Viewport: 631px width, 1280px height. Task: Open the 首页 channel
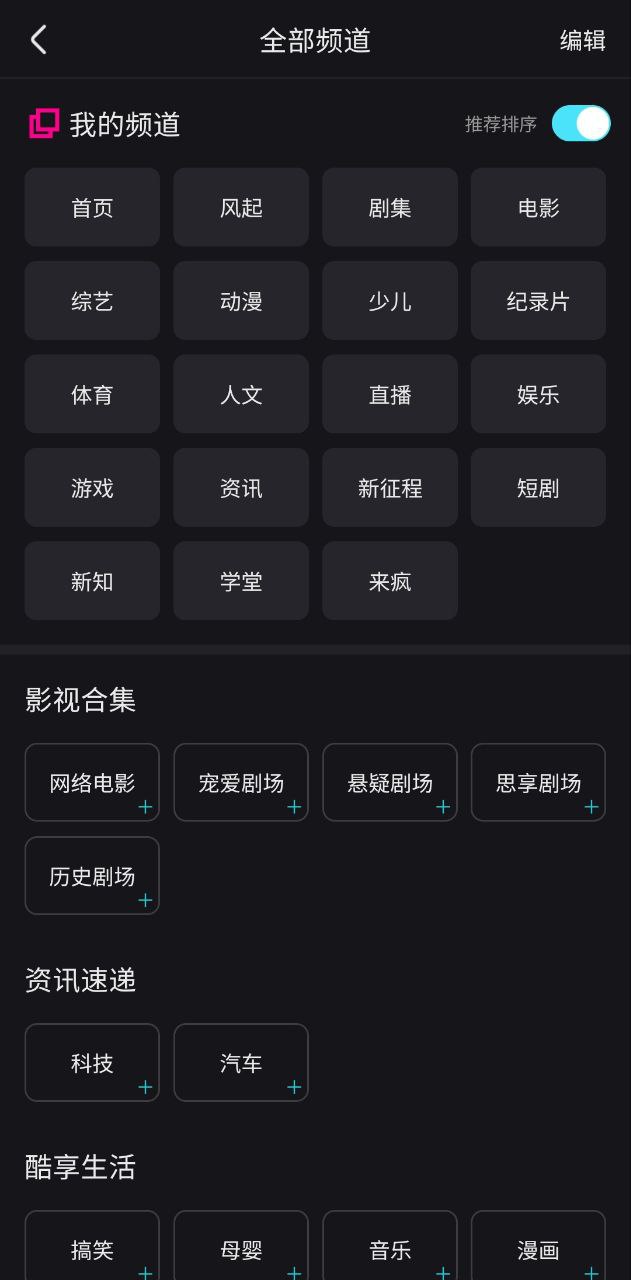[92, 207]
